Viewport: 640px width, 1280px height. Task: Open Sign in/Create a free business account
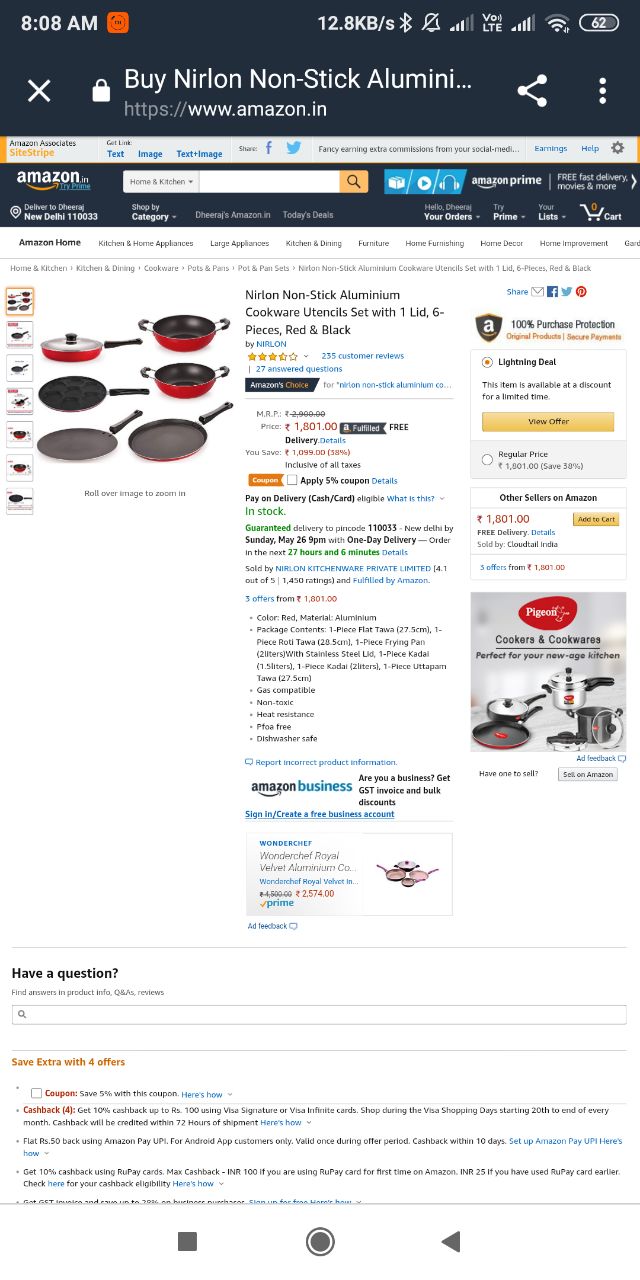[319, 814]
